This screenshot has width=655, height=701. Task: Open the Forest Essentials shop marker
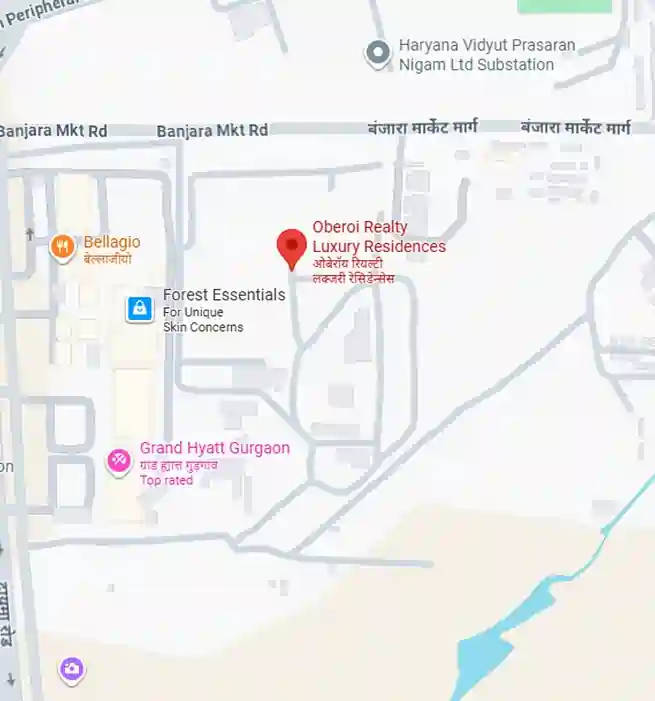click(140, 308)
